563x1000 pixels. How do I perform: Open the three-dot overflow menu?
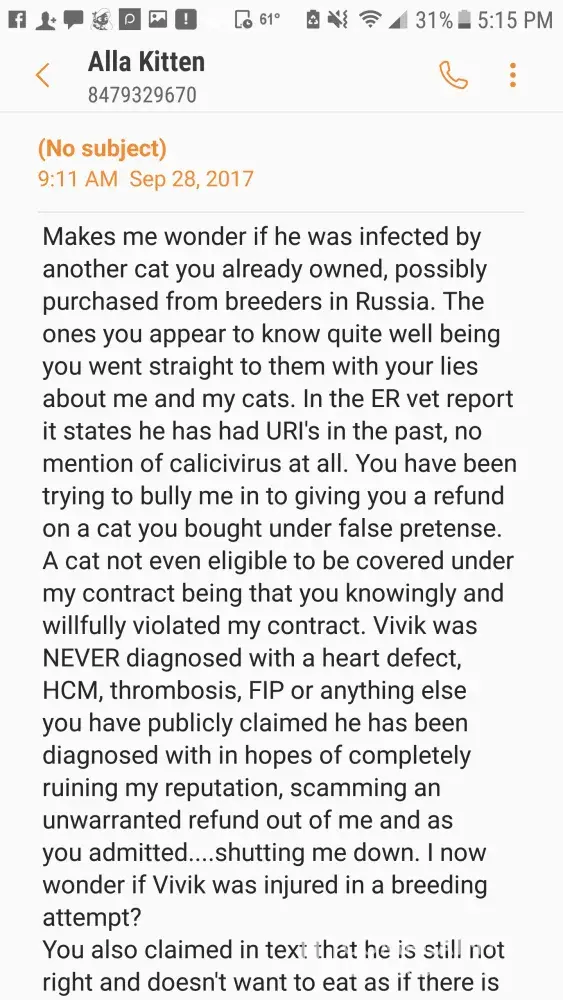(513, 75)
